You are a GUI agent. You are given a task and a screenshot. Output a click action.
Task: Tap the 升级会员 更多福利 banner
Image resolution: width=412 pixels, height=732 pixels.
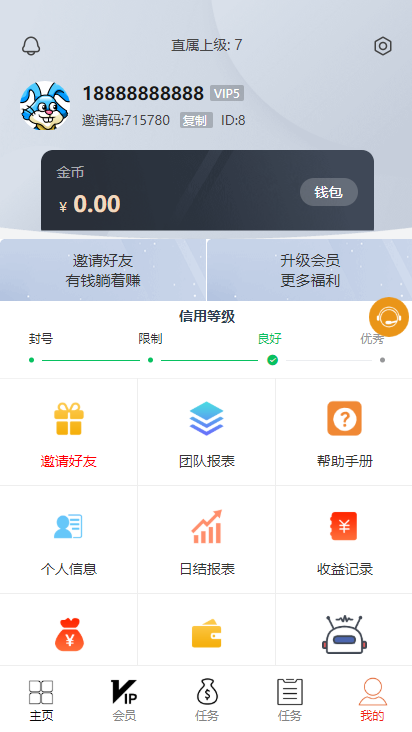pos(310,270)
